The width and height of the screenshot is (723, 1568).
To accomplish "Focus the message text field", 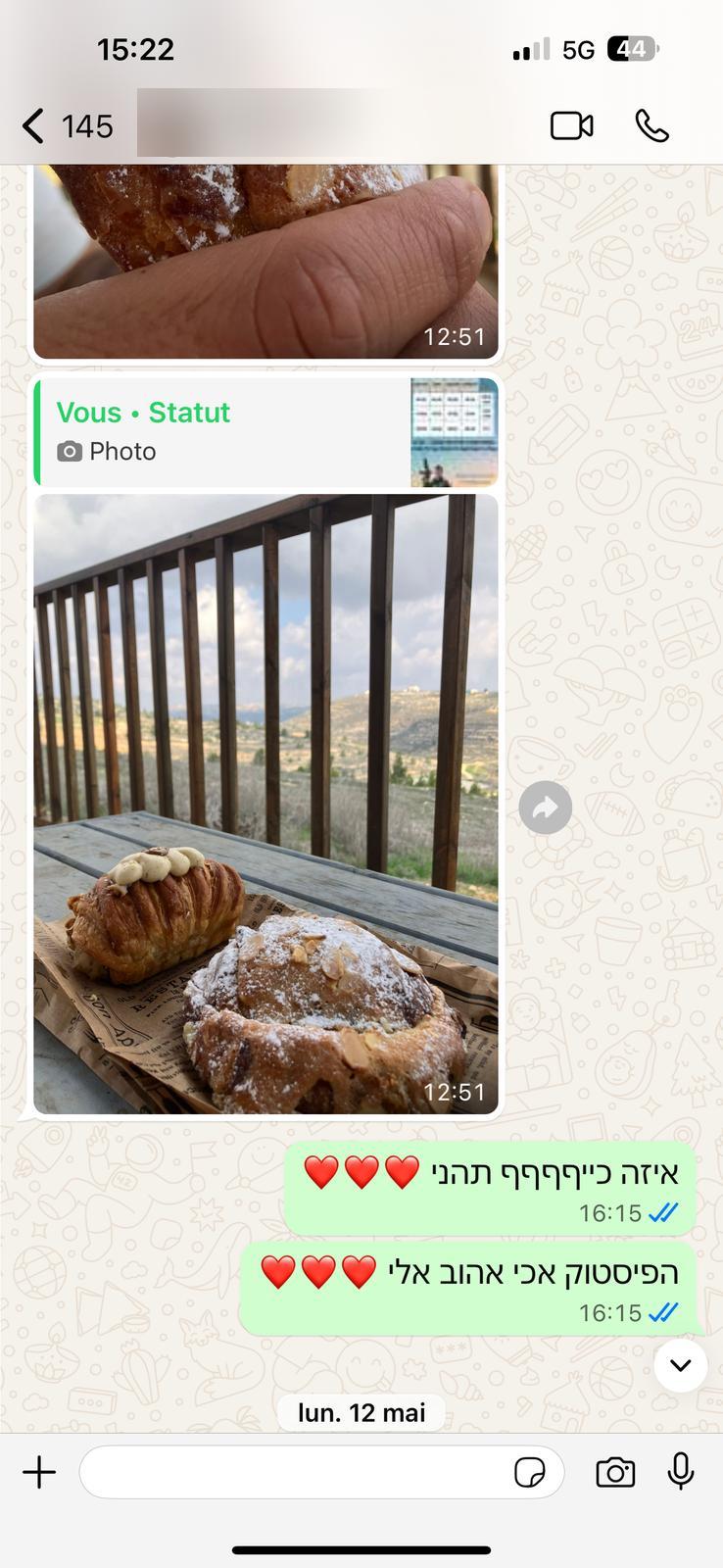I will (x=294, y=1472).
